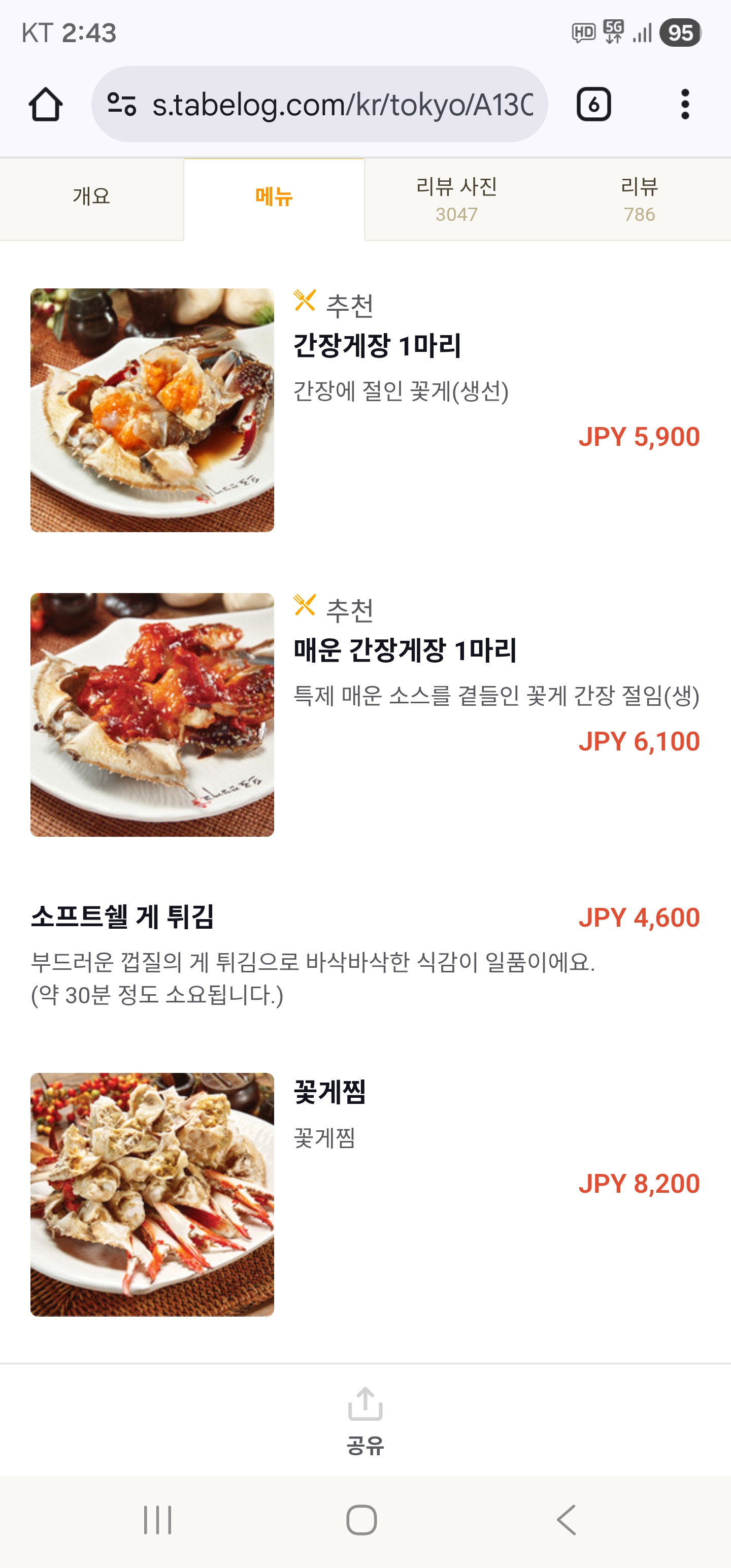
Task: Open site info icon in the address bar
Action: [x=122, y=105]
